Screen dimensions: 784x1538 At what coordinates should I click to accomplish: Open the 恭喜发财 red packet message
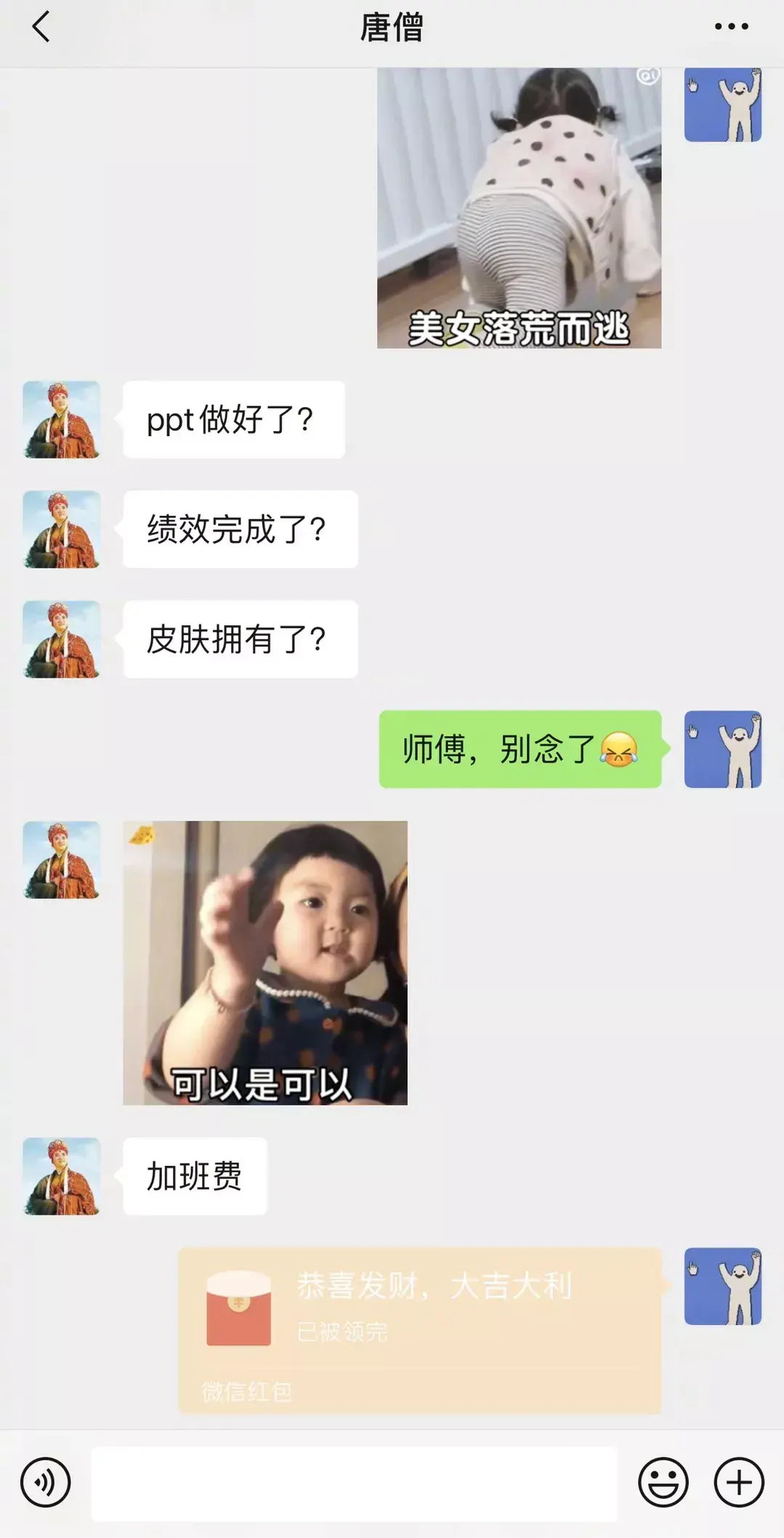point(420,1330)
